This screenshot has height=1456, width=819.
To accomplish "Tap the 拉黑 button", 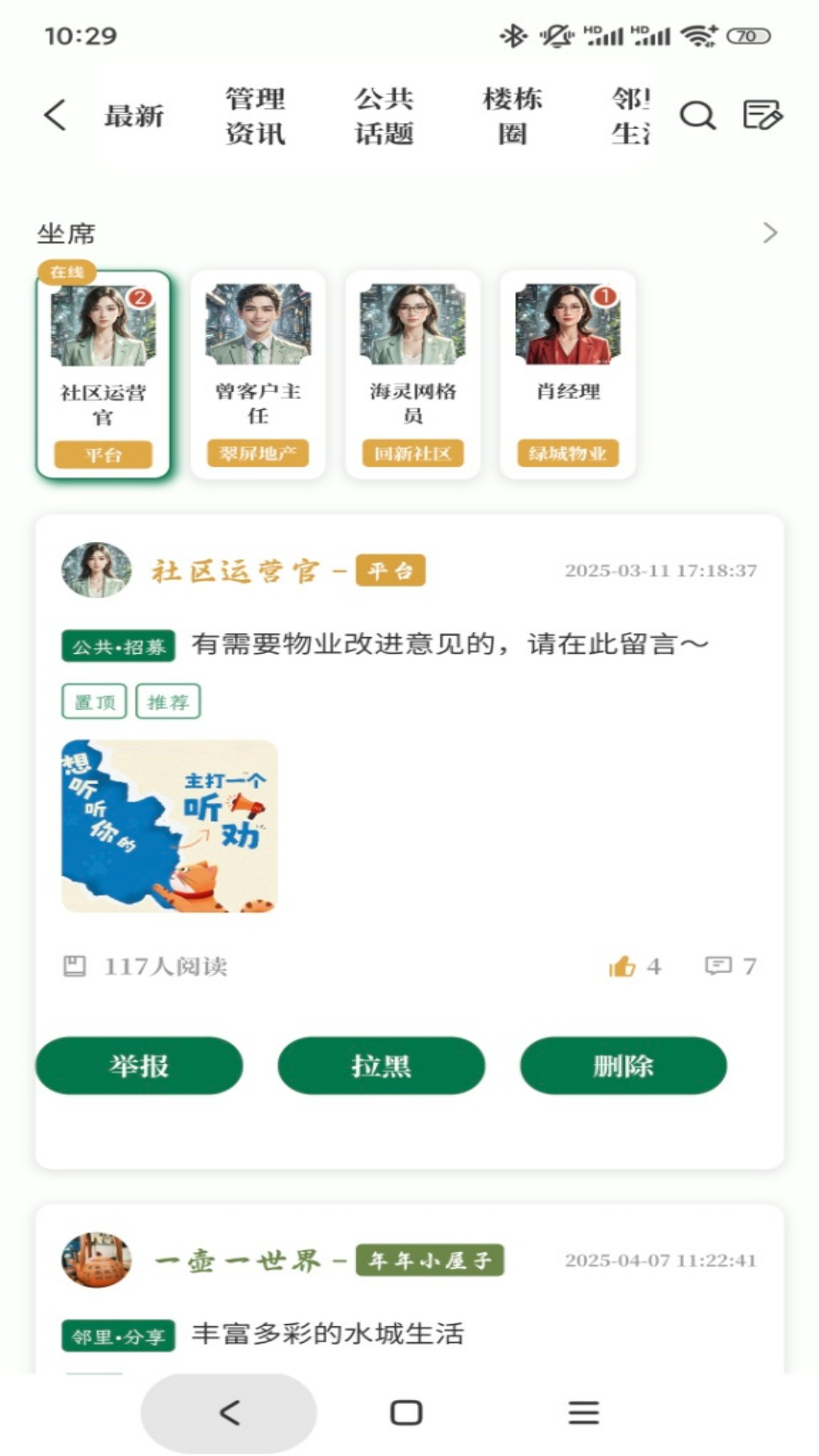I will click(381, 1065).
